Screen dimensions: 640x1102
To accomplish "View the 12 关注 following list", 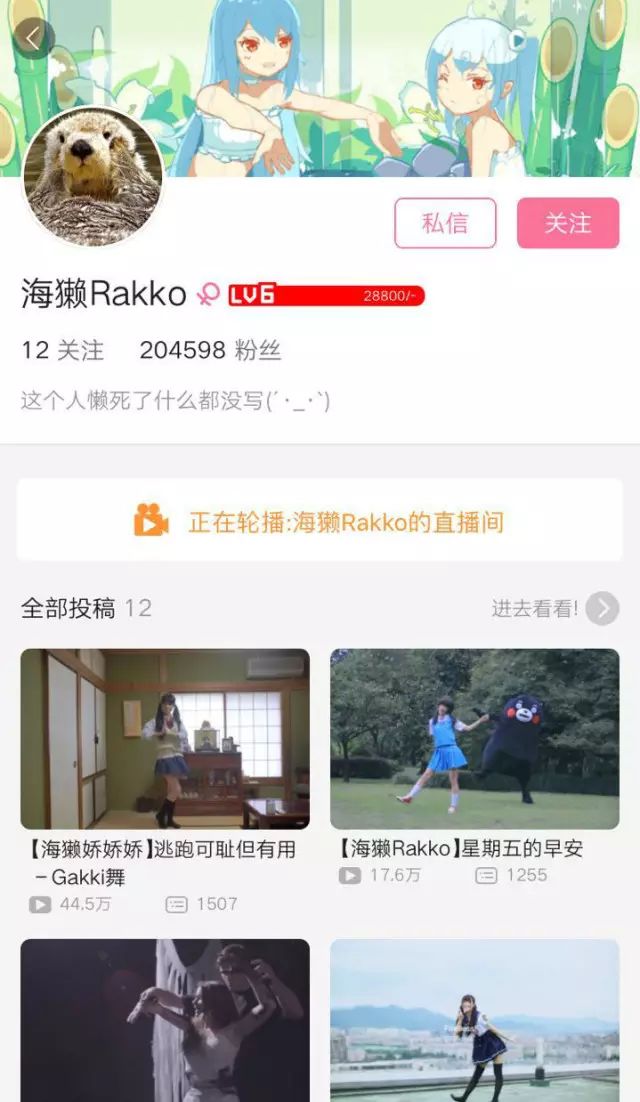I will coord(63,350).
